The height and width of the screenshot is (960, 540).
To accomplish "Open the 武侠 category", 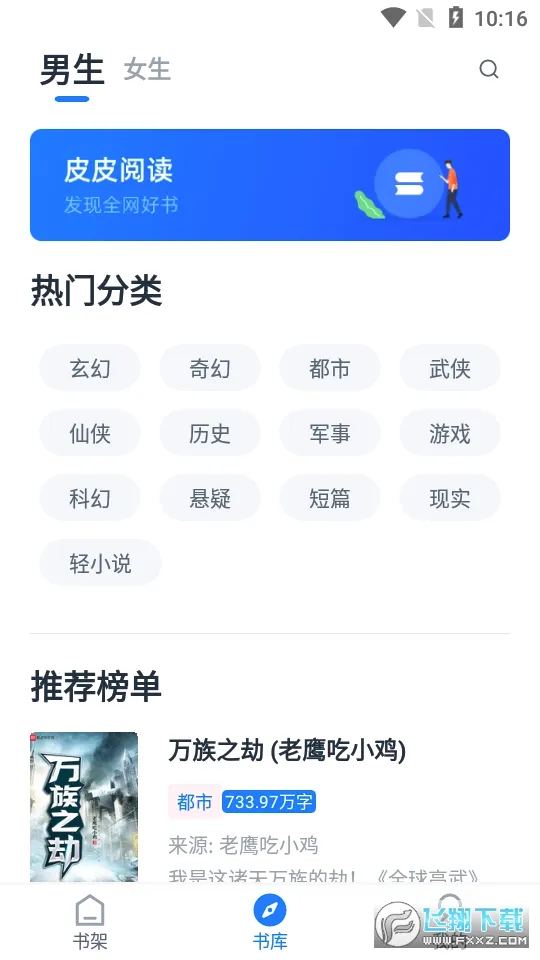I will click(450, 369).
